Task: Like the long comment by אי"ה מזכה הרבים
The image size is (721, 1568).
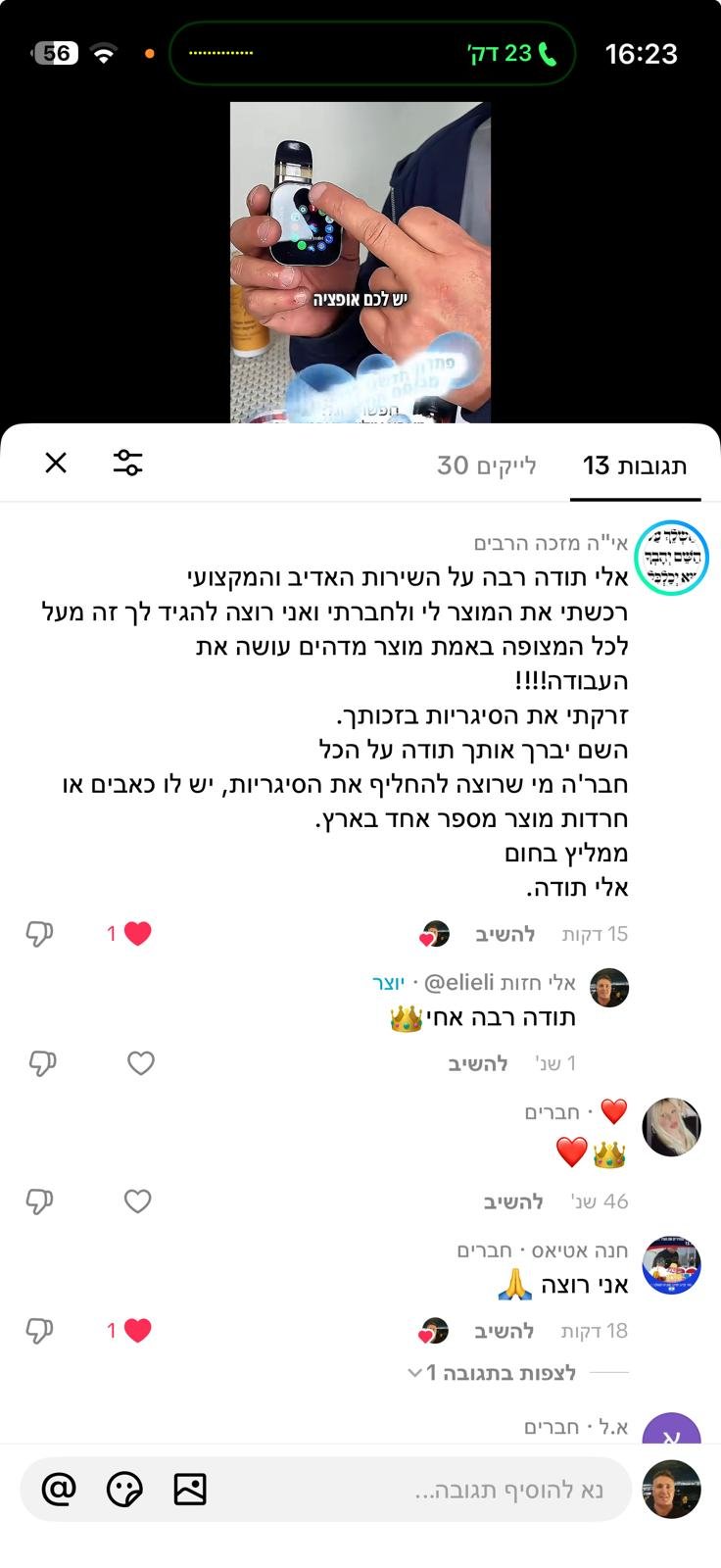Action: (137, 934)
